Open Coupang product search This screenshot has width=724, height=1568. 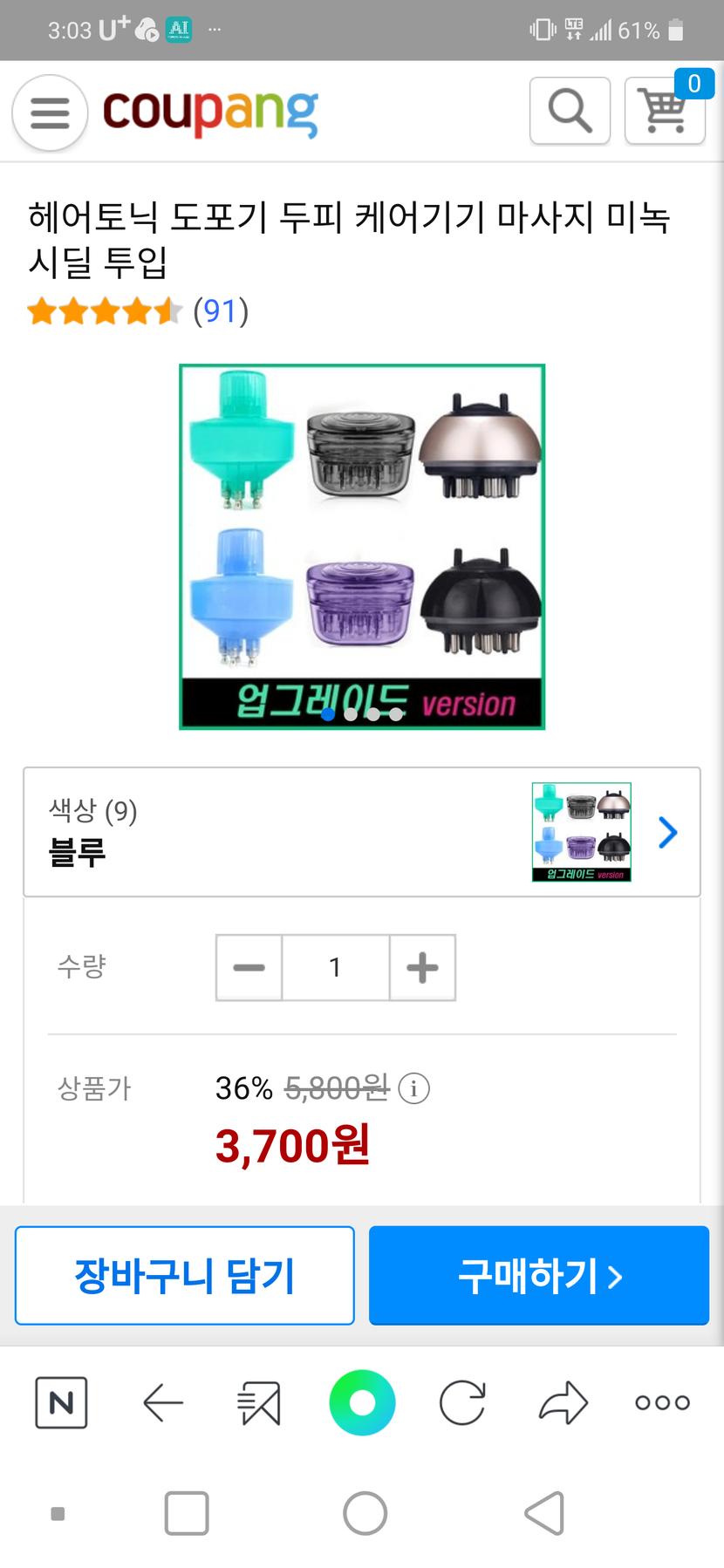[570, 111]
